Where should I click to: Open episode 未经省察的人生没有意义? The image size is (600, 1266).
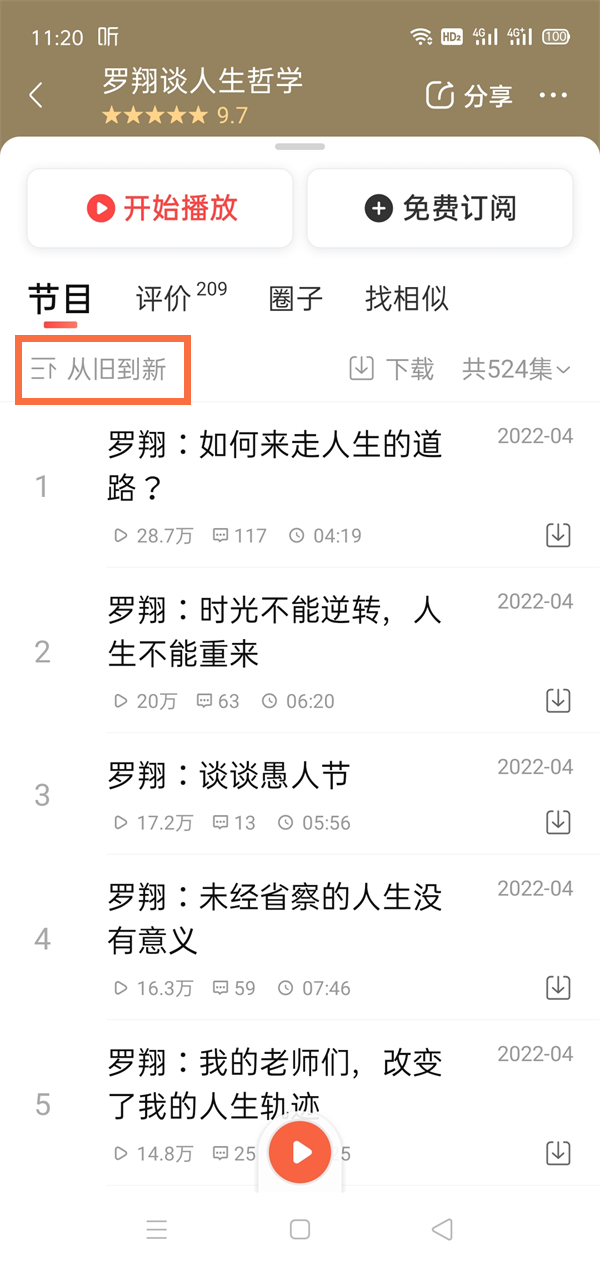click(275, 918)
